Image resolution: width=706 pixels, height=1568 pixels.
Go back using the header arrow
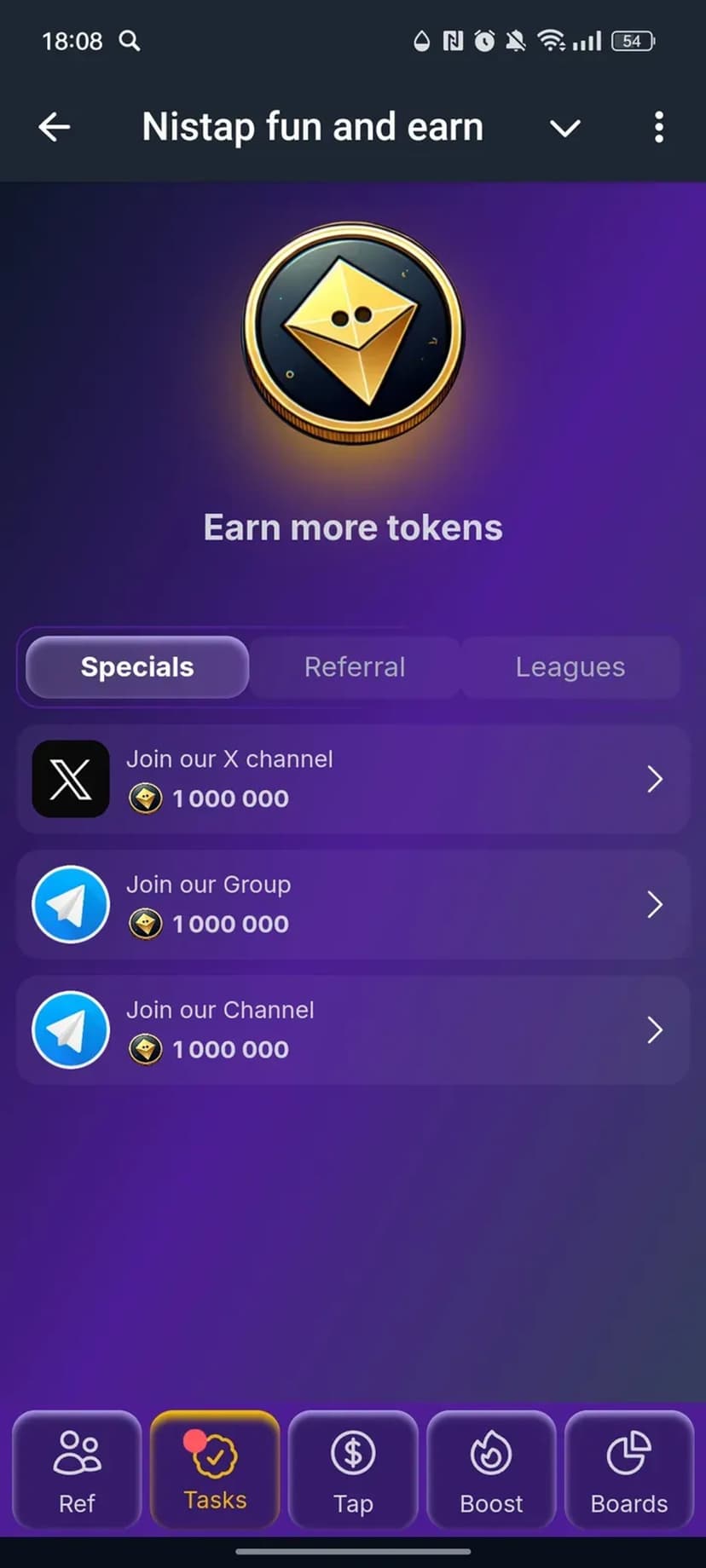pos(55,128)
